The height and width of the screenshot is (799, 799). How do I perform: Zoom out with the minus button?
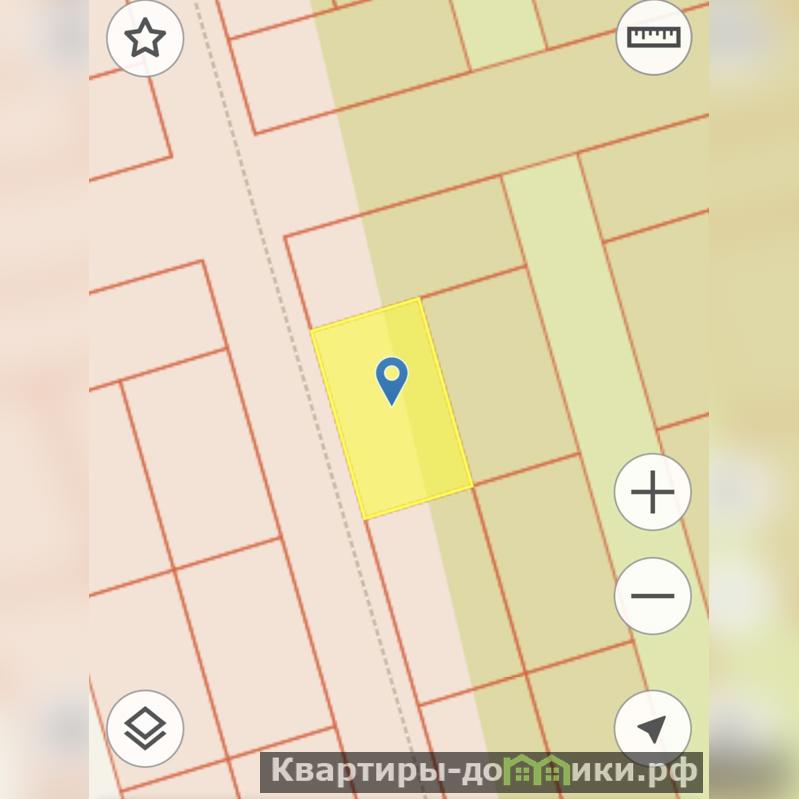coord(653,596)
